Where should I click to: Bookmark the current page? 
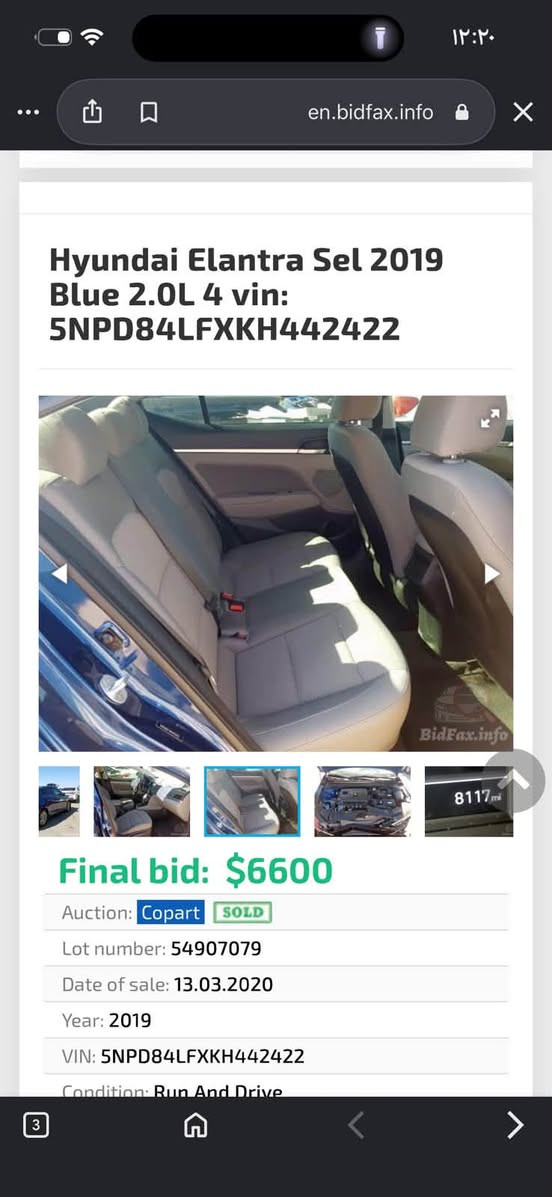[149, 113]
